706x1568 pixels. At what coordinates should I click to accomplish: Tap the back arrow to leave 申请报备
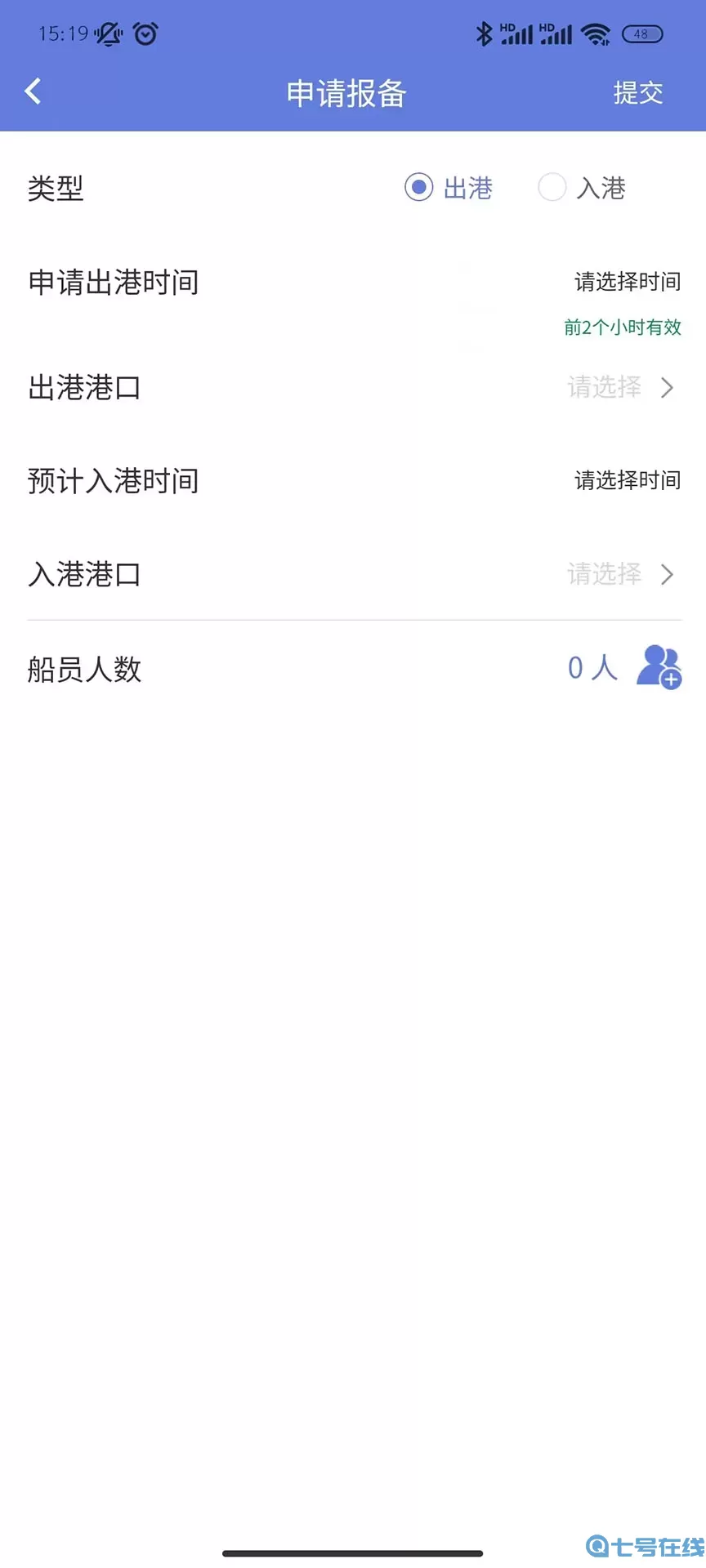point(33,91)
